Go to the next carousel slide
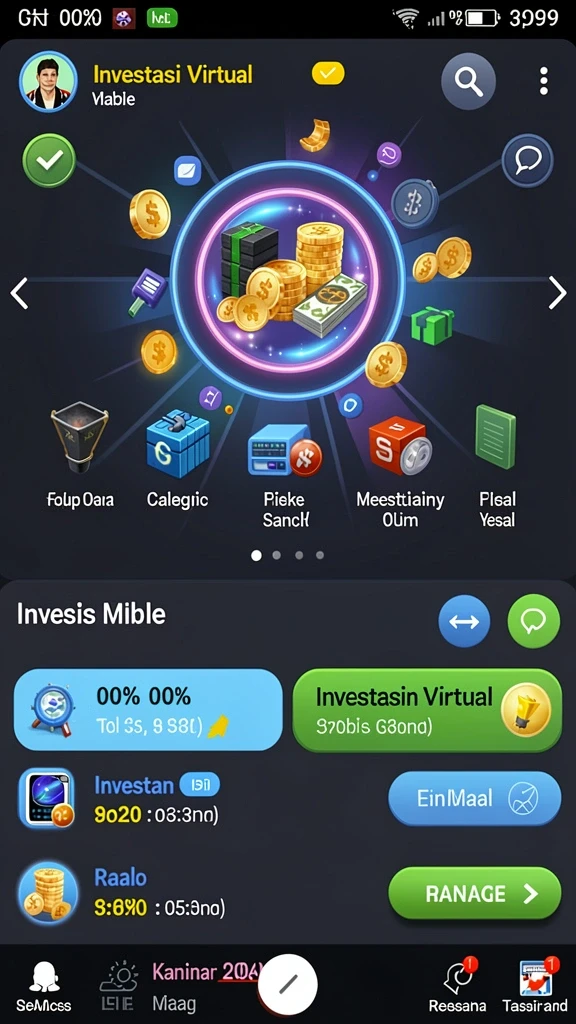This screenshot has width=576, height=1024. [x=557, y=293]
